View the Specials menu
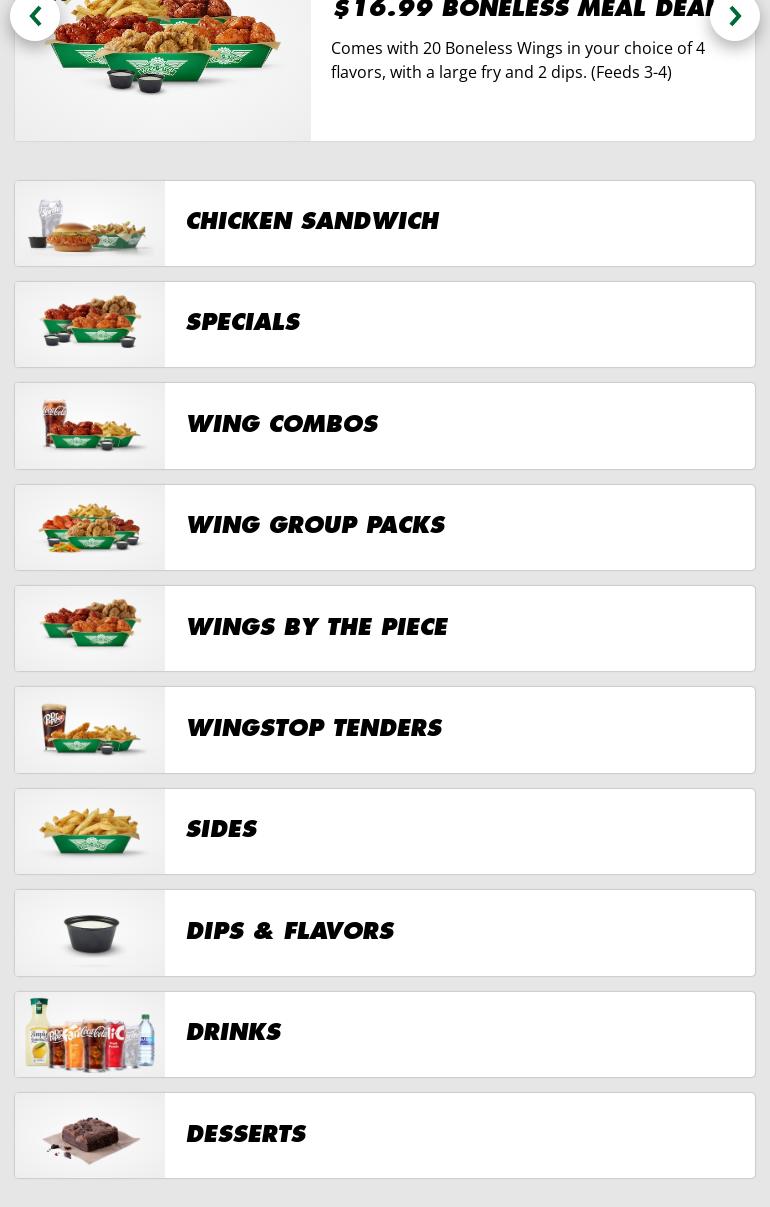This screenshot has width=770, height=1207. point(385,324)
